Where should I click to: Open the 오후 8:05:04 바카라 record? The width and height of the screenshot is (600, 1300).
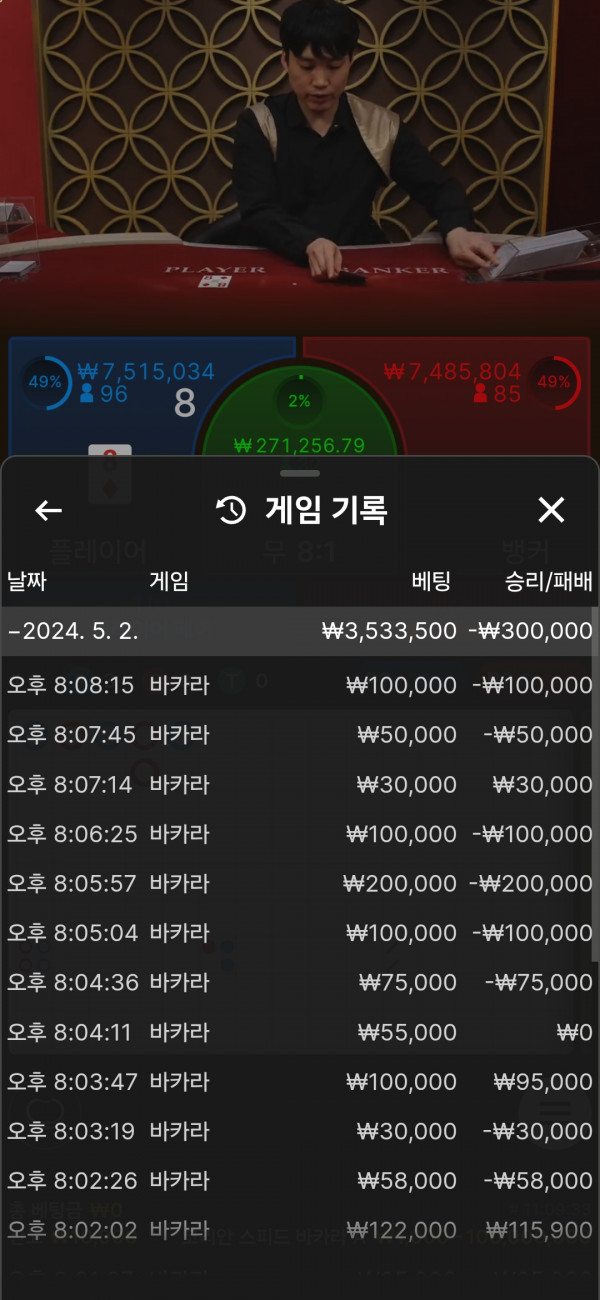298,933
